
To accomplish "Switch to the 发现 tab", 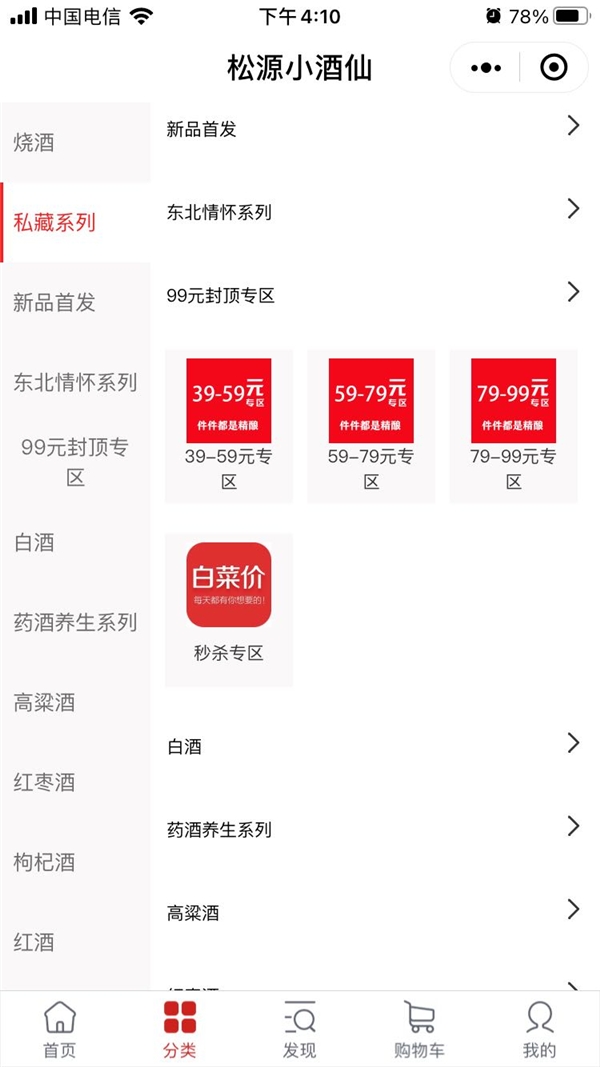I will click(300, 1029).
